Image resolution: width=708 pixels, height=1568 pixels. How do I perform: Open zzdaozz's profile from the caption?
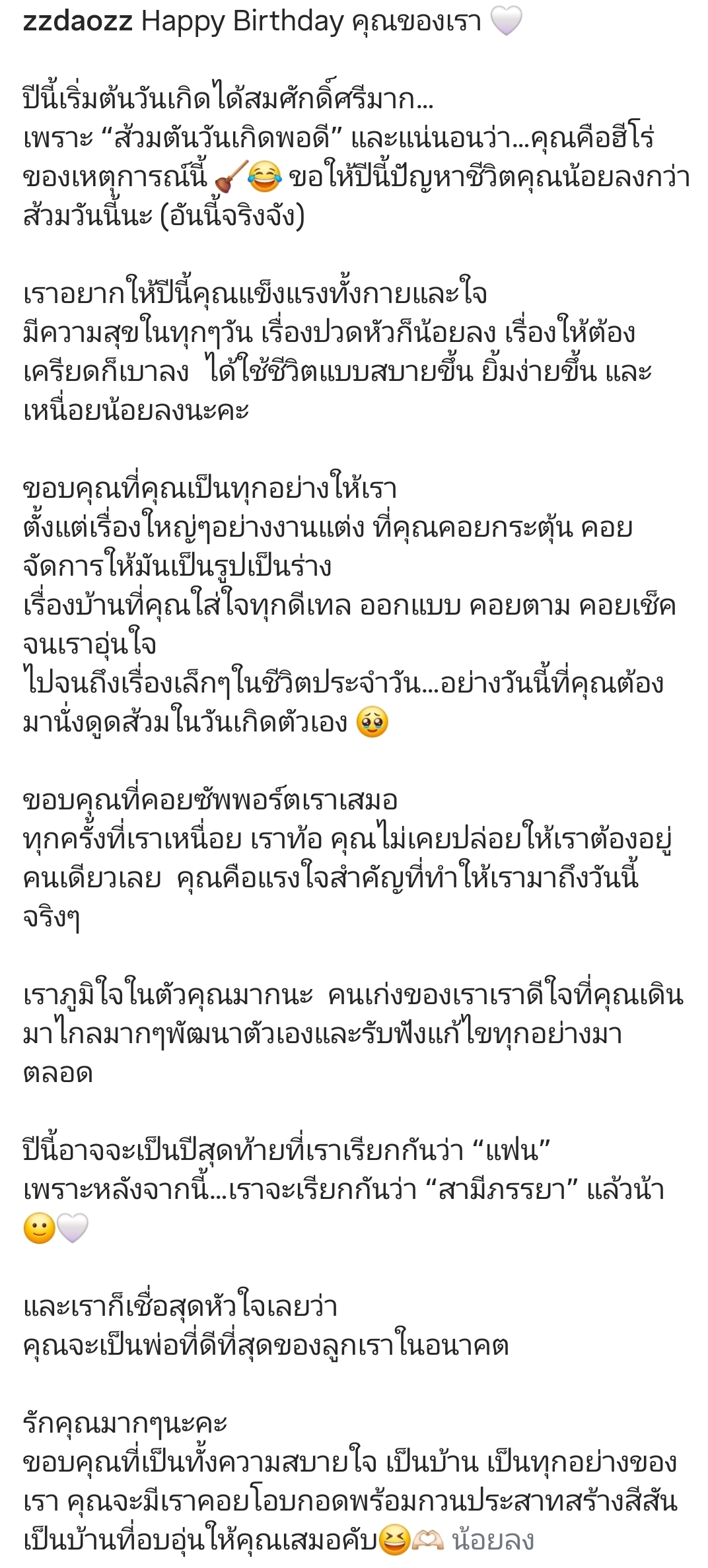(x=78, y=22)
